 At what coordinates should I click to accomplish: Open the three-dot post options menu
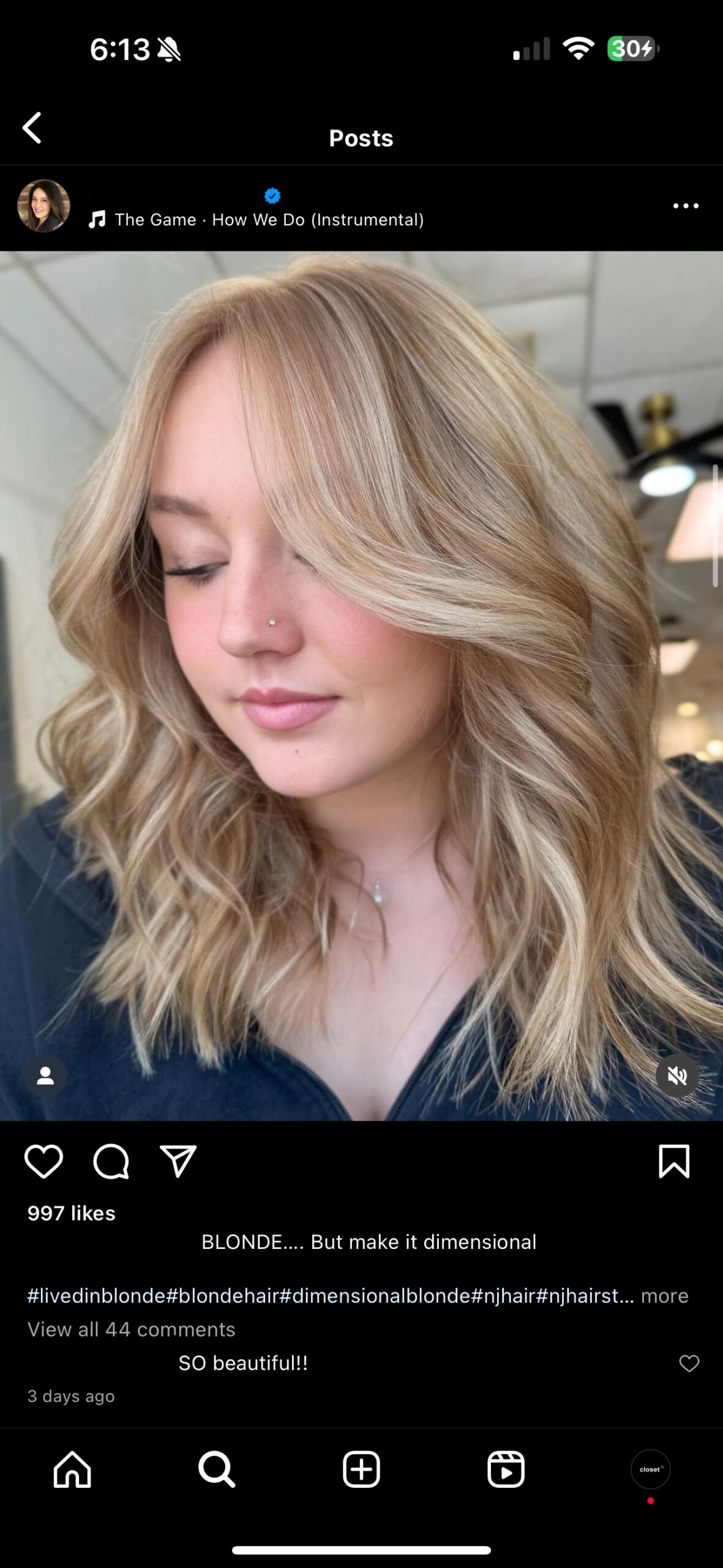(x=685, y=206)
